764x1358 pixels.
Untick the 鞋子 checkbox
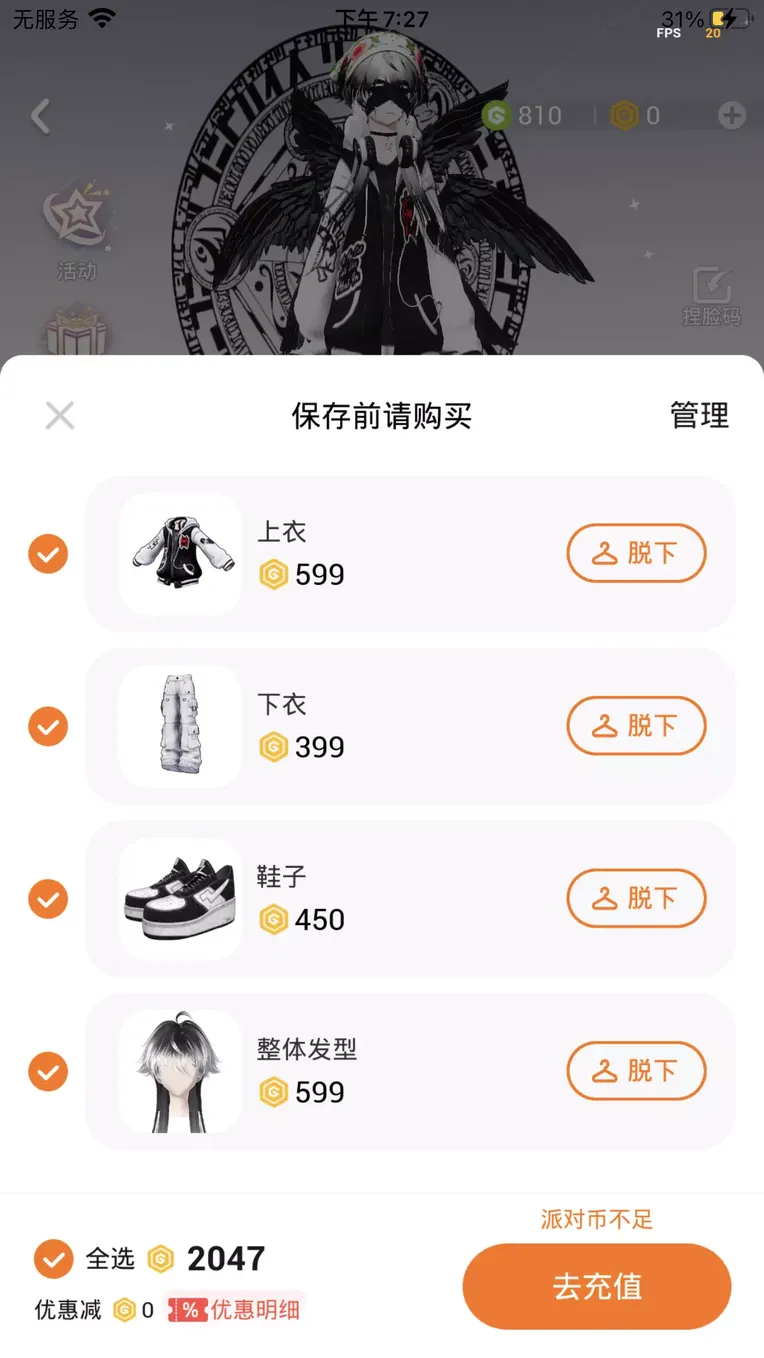(48, 899)
